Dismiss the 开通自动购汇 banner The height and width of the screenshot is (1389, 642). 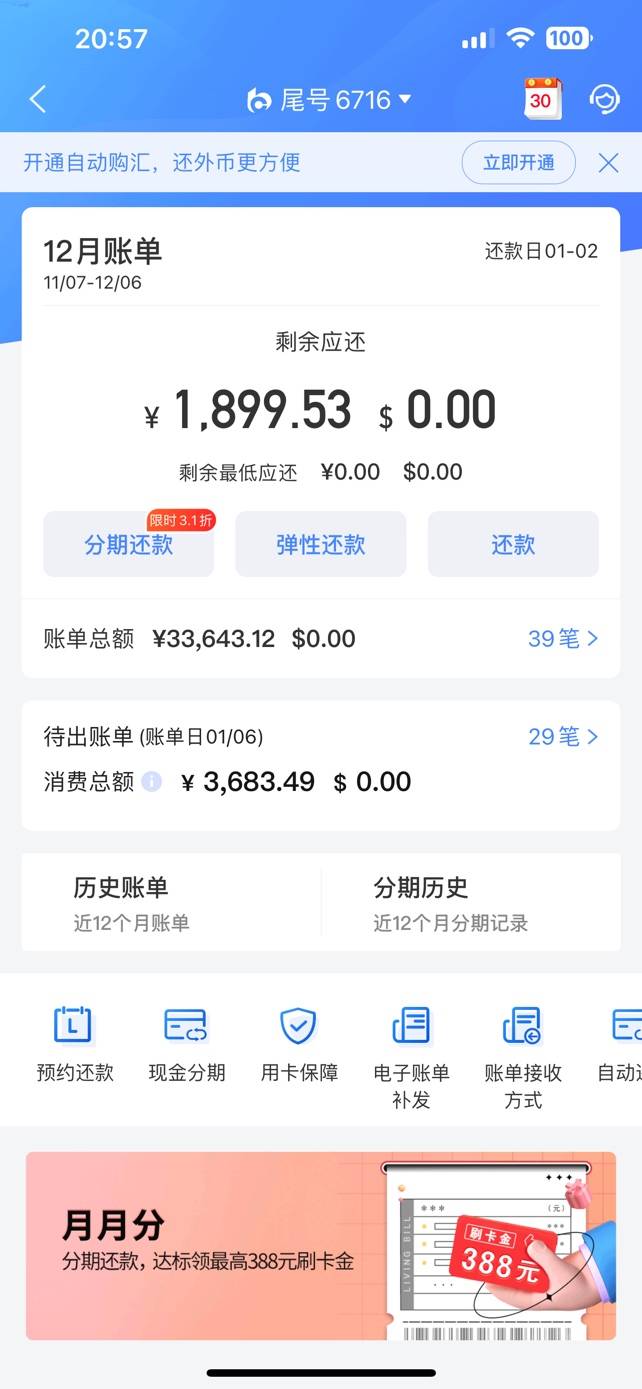point(608,163)
